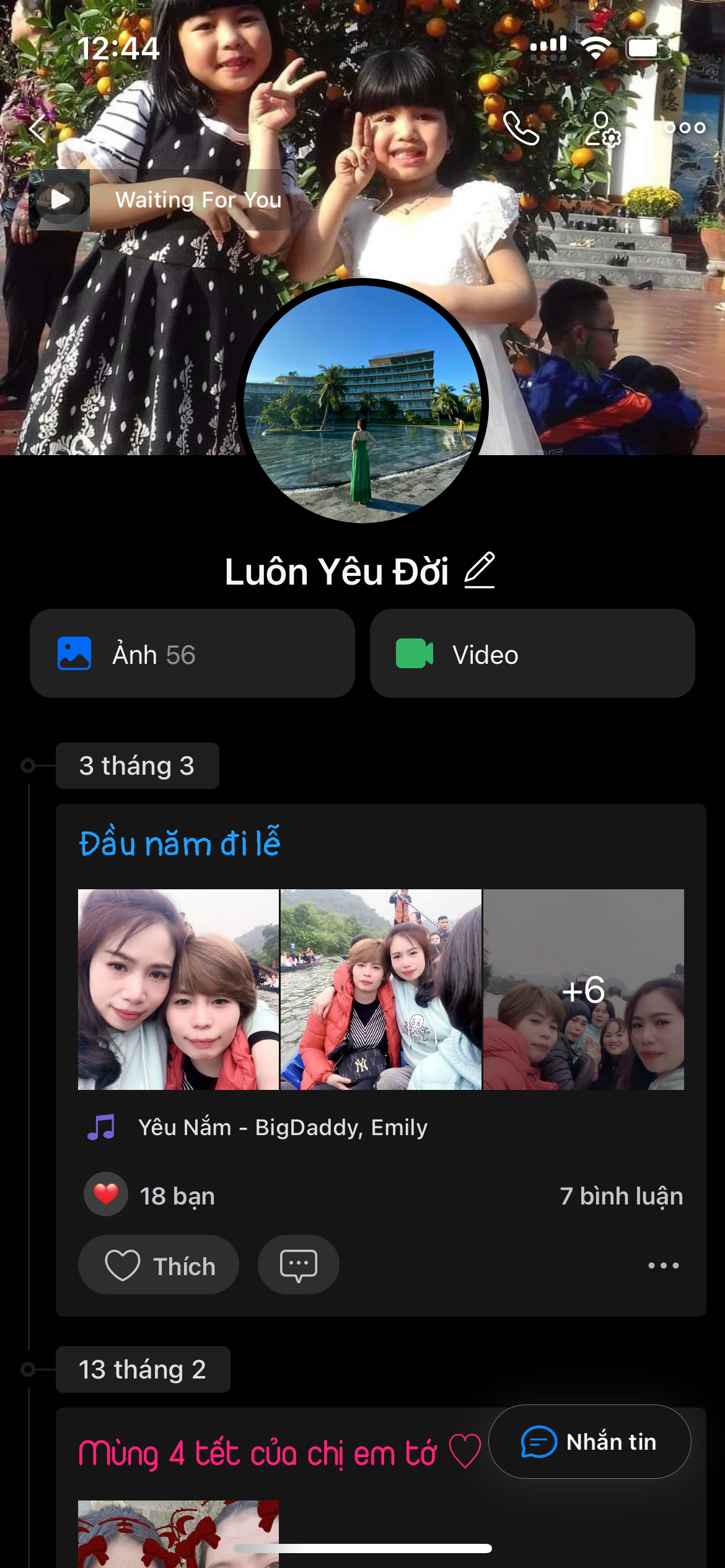Call this contact with the phone icon
This screenshot has height=1568, width=725.
click(521, 128)
